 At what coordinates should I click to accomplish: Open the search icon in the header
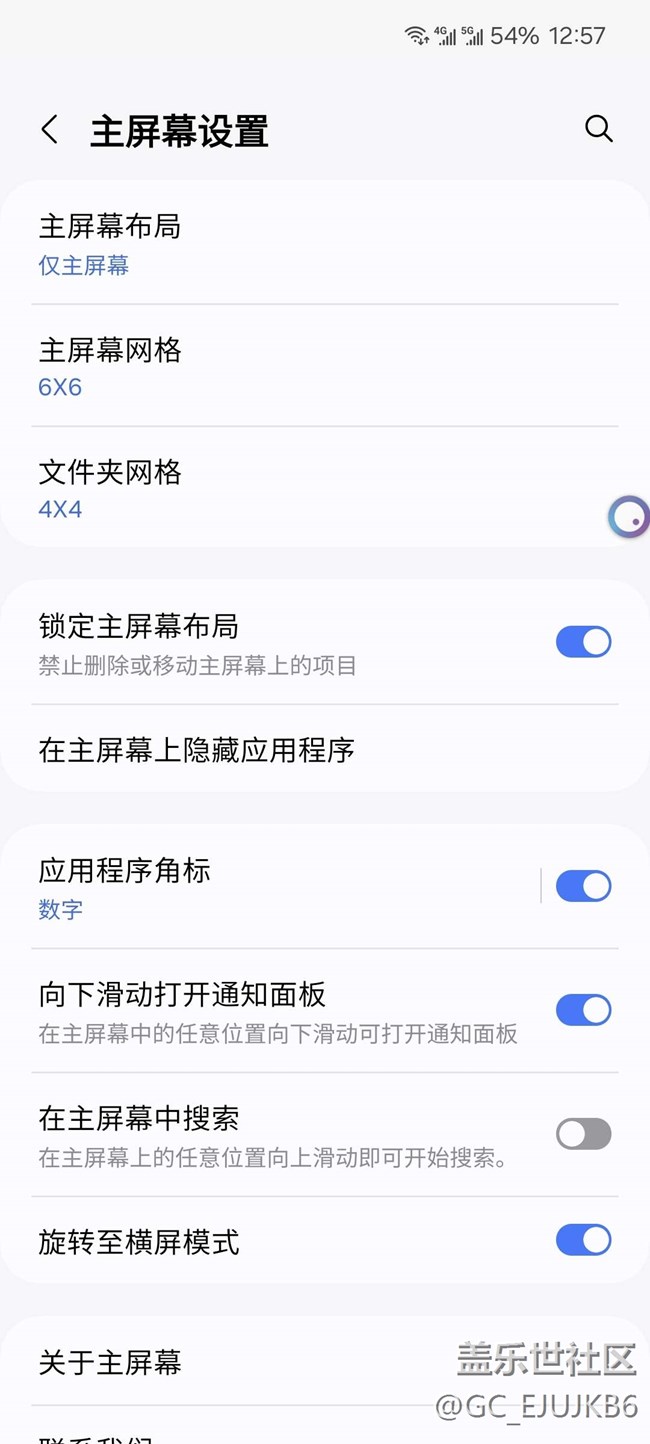coord(598,129)
